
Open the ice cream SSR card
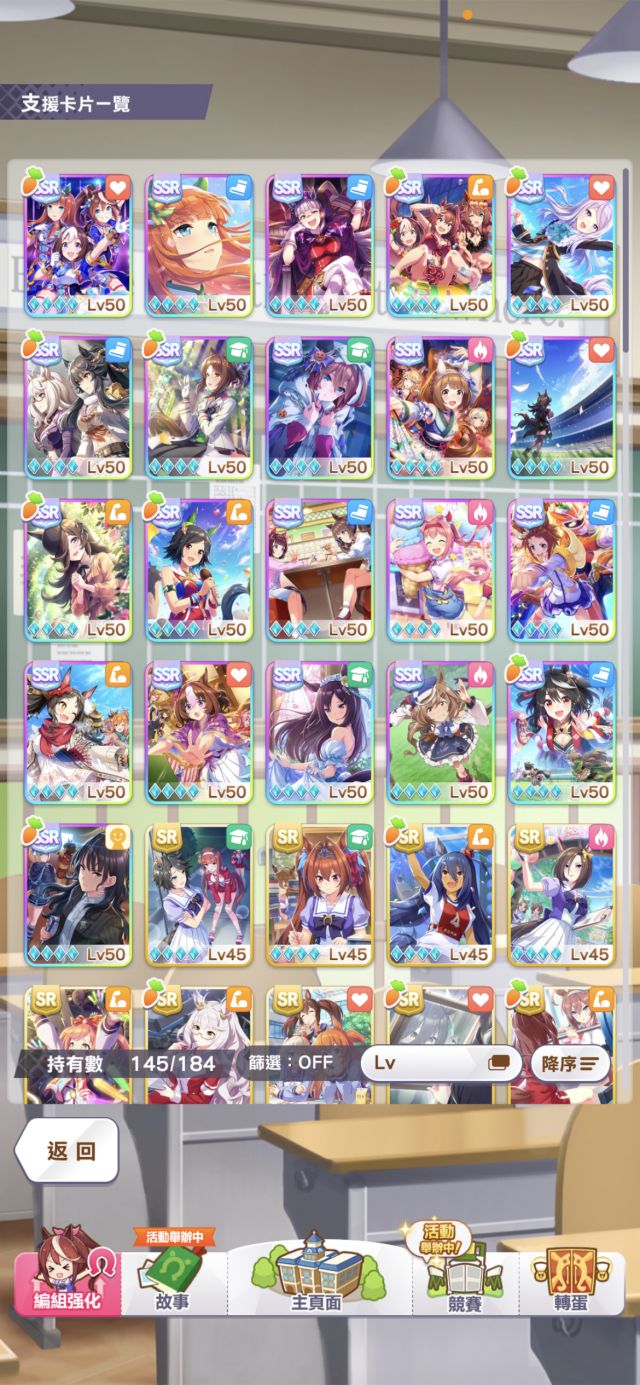pyautogui.click(x=441, y=571)
